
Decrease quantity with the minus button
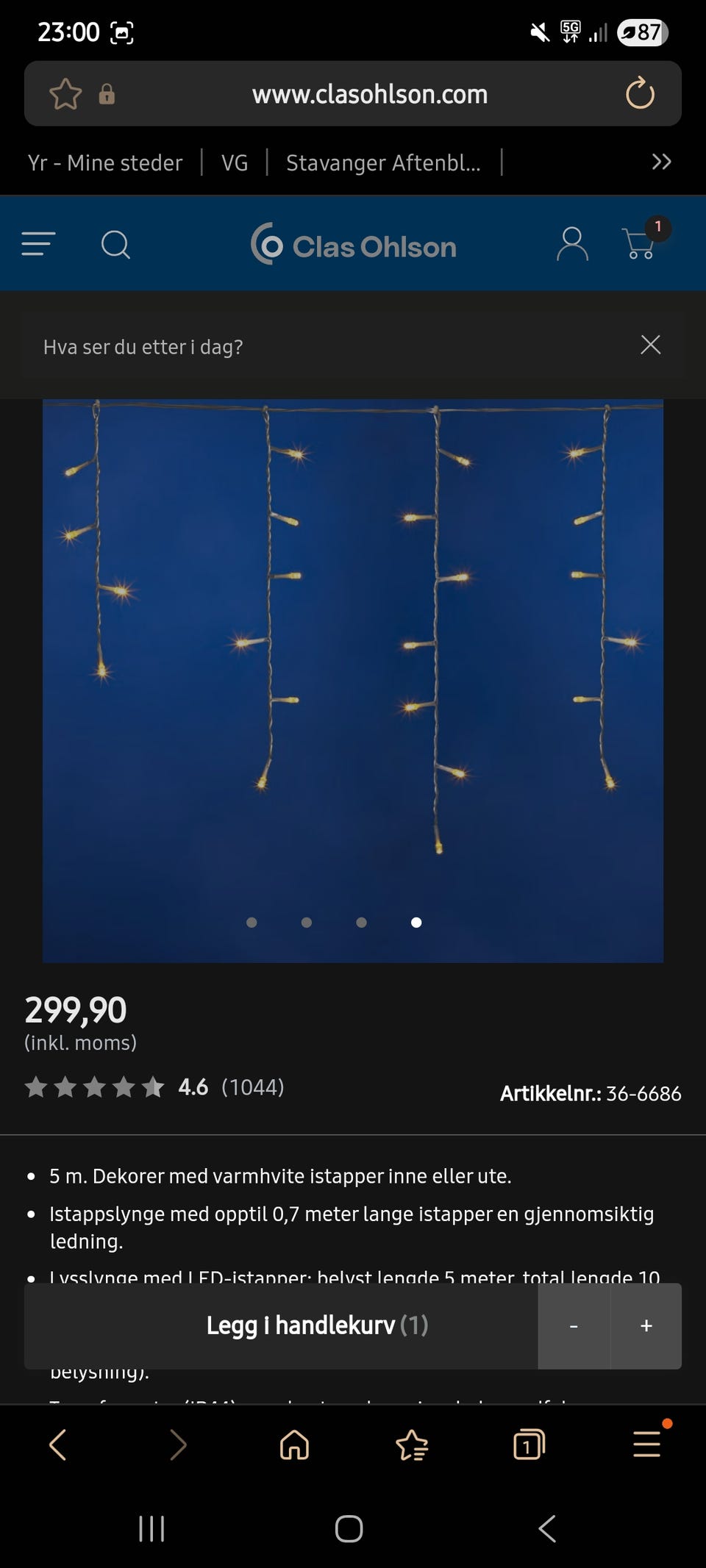(574, 1326)
